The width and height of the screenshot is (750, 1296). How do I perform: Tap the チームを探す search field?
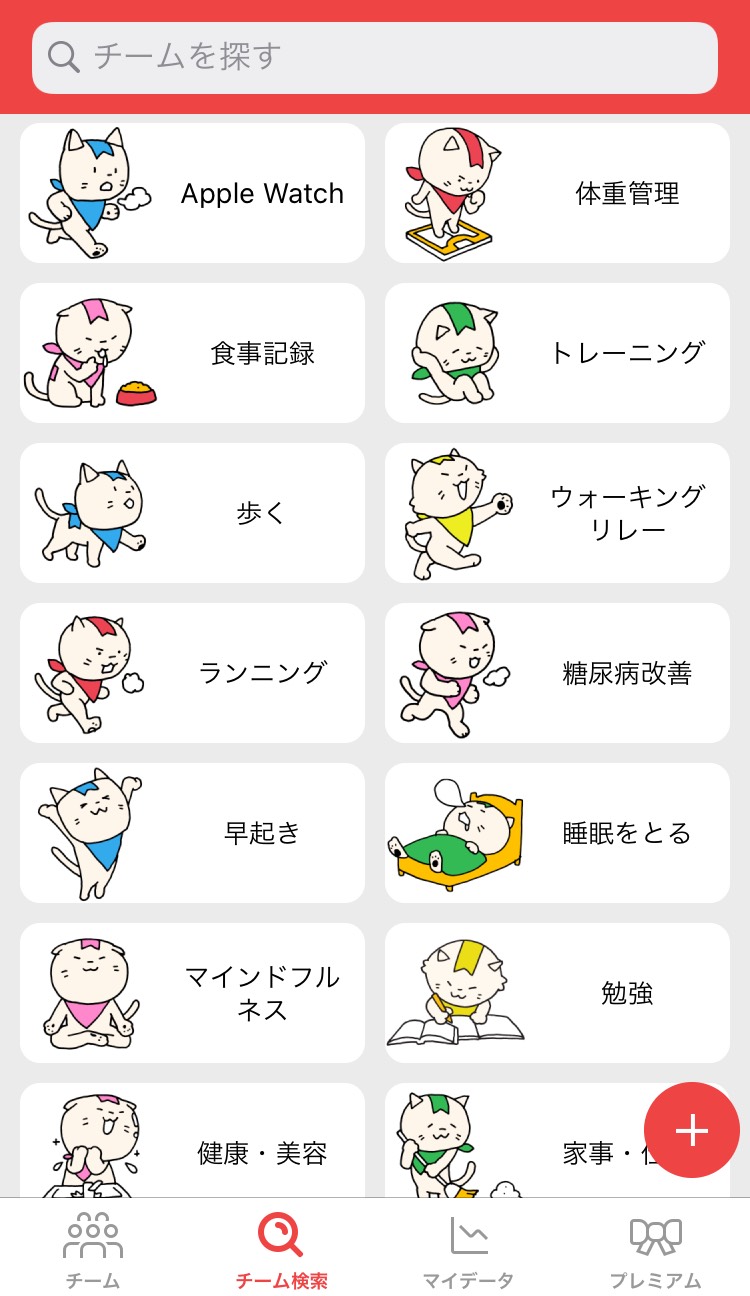pos(375,58)
